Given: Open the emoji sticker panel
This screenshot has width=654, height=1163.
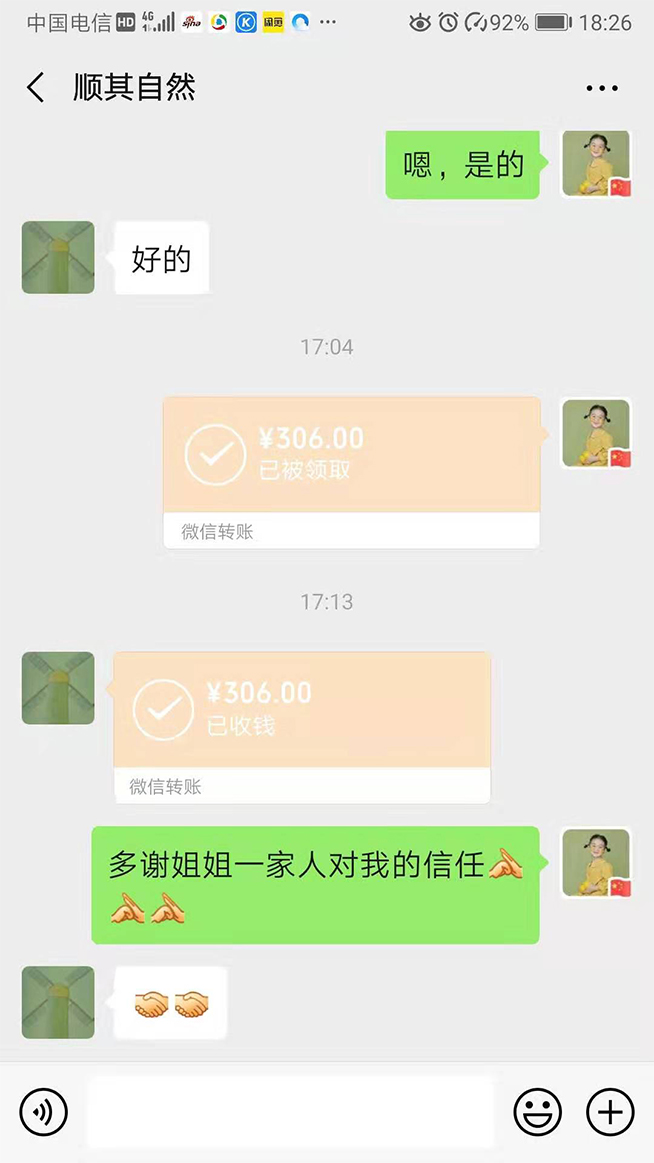Looking at the screenshot, I should [537, 1111].
